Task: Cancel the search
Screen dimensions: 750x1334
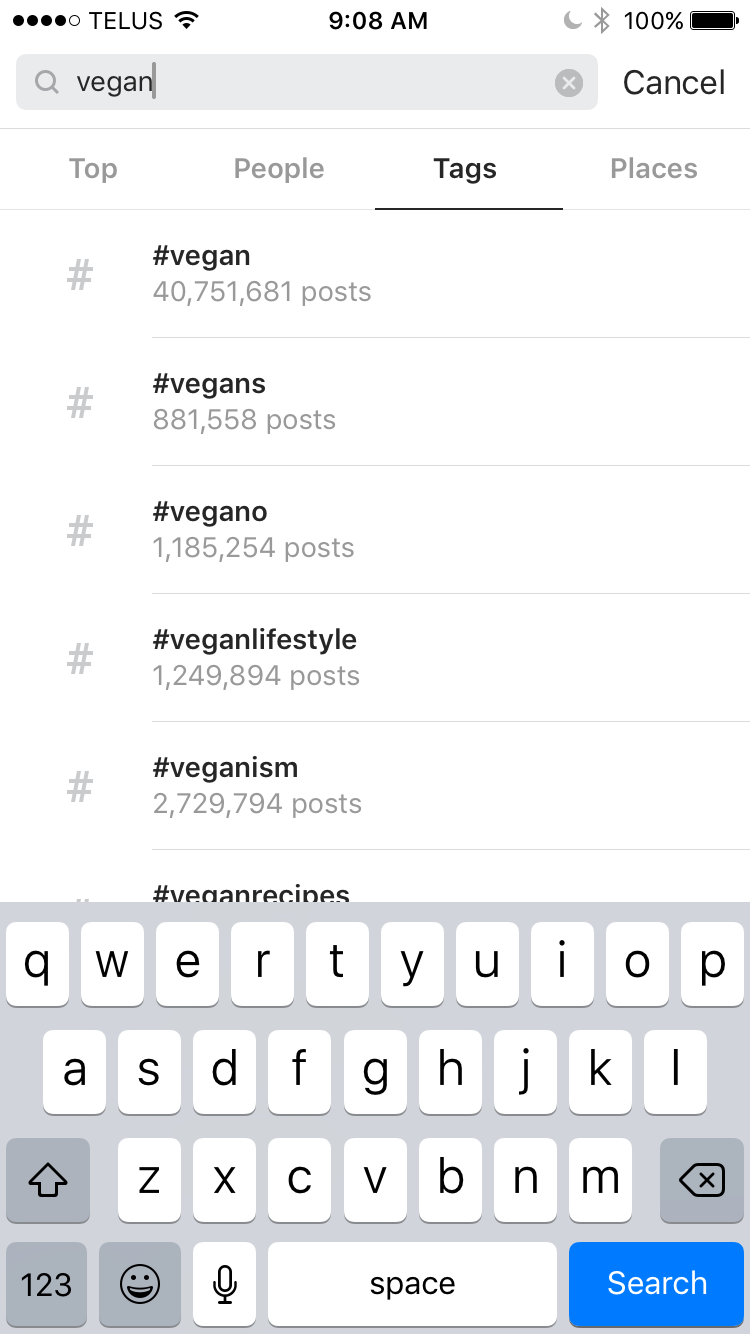Action: coord(674,82)
